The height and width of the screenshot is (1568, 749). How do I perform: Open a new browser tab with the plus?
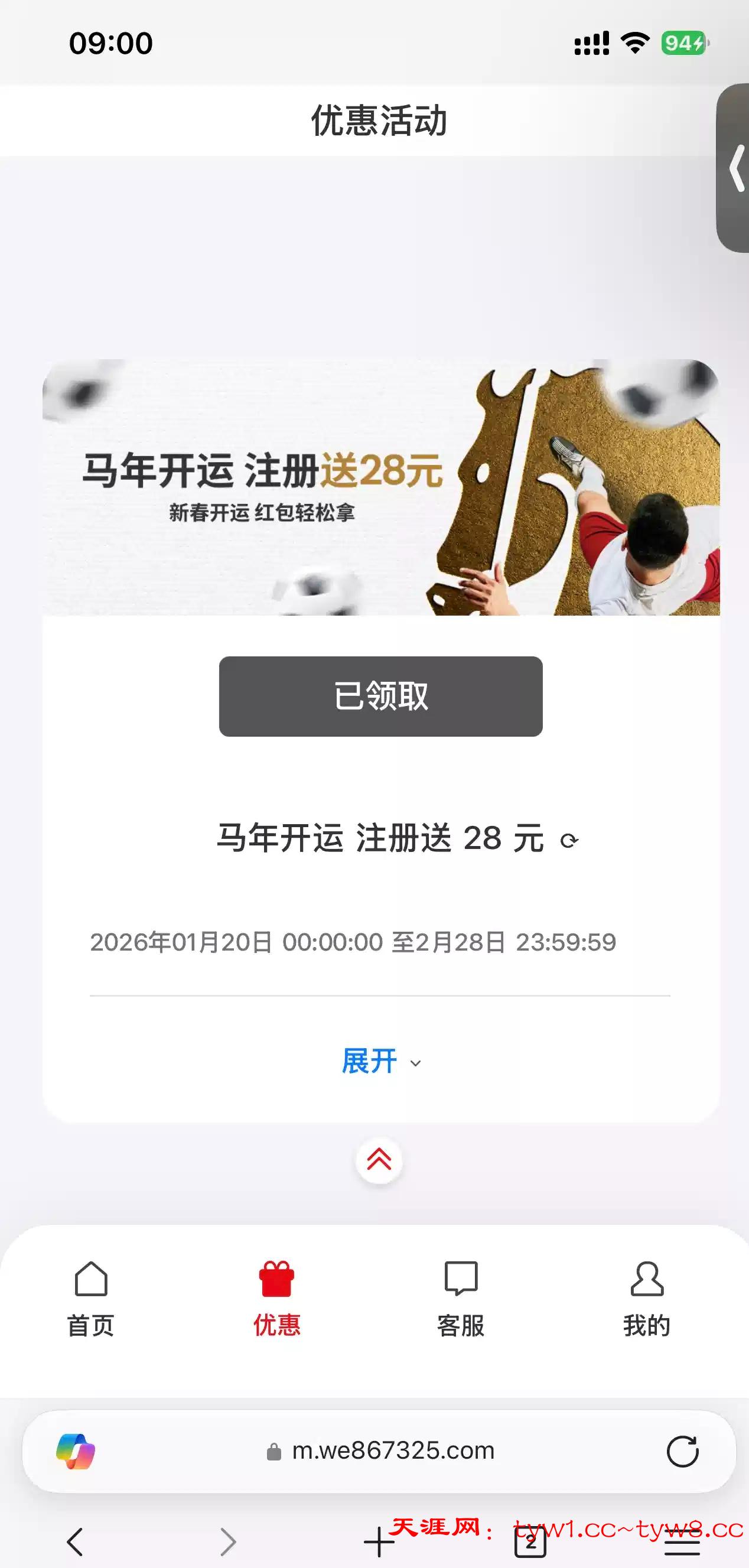tap(379, 1542)
